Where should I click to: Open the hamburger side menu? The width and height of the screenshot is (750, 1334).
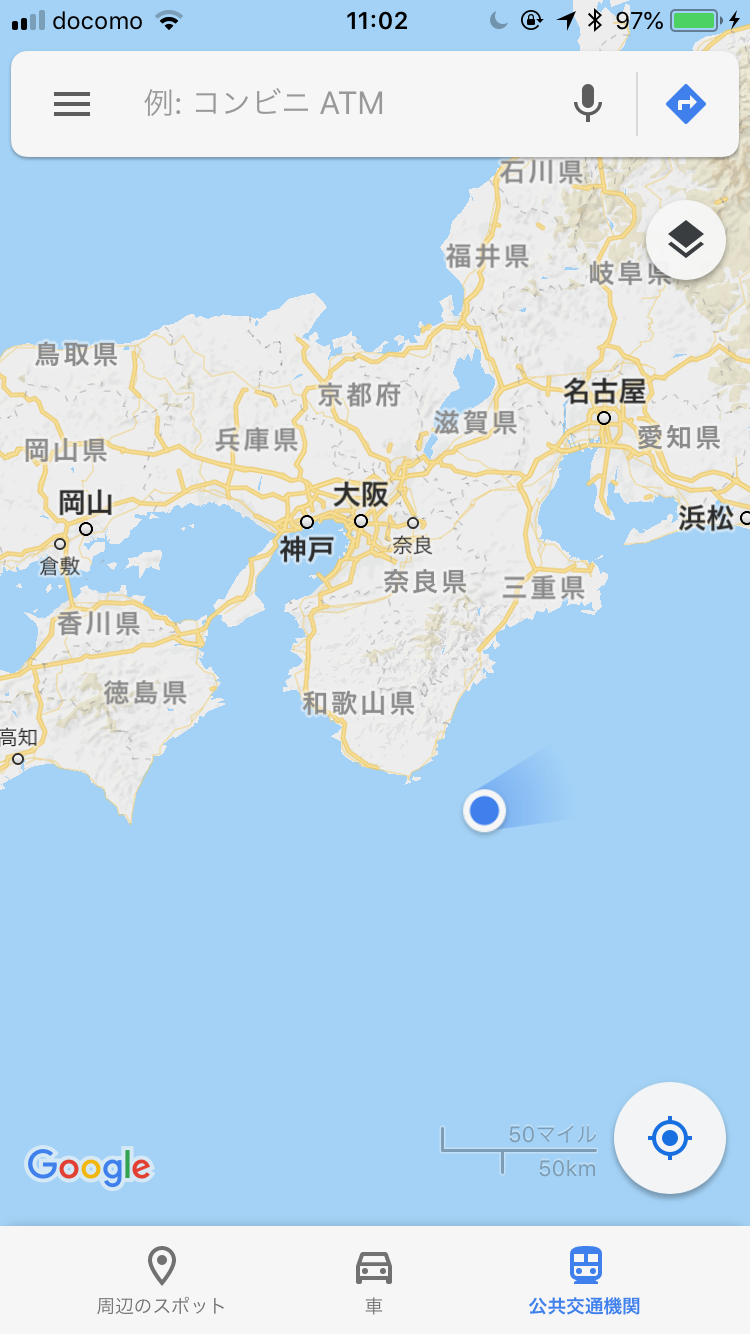72,104
